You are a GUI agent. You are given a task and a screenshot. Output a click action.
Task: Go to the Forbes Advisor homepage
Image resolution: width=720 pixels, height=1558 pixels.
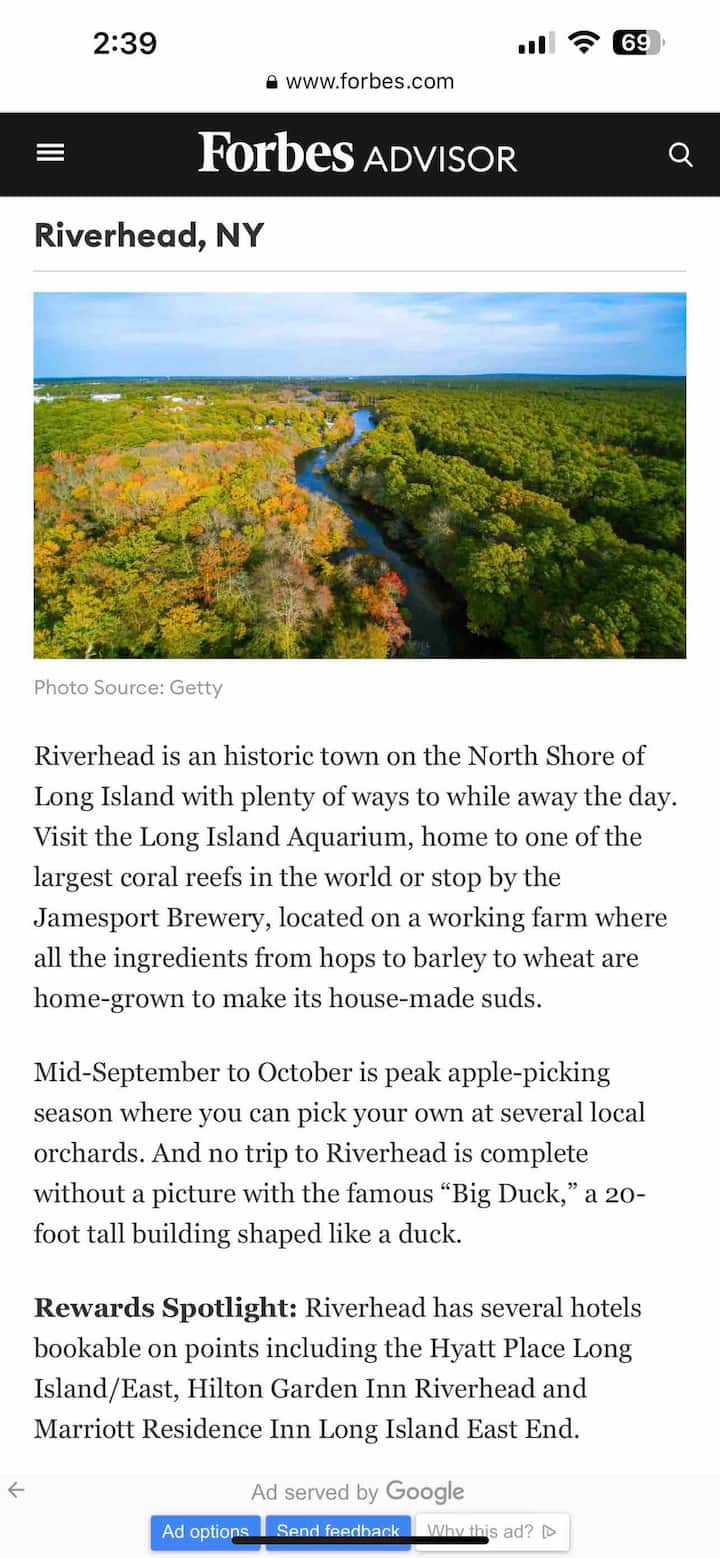pyautogui.click(x=357, y=154)
